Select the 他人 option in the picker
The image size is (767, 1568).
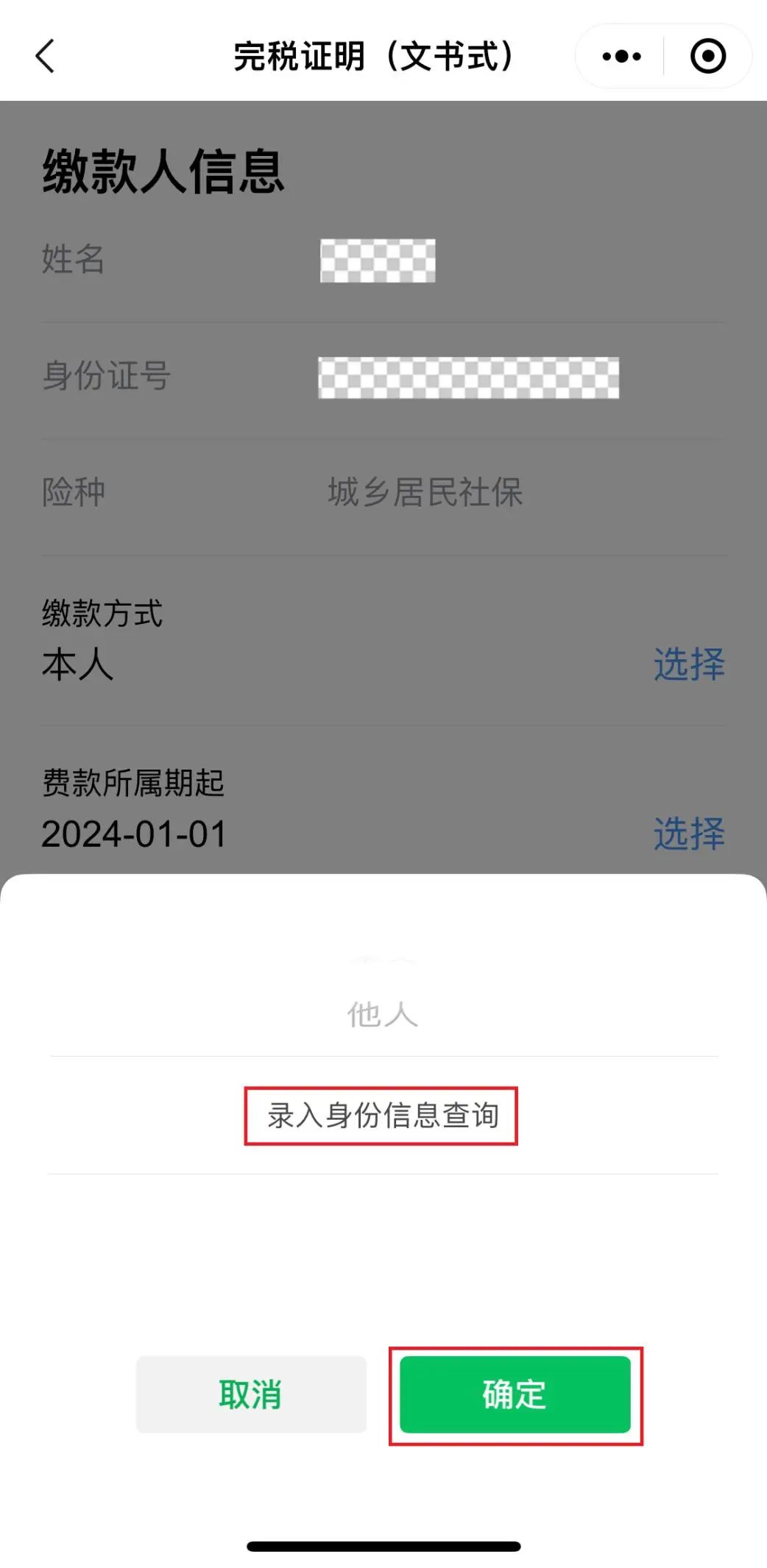click(383, 1015)
